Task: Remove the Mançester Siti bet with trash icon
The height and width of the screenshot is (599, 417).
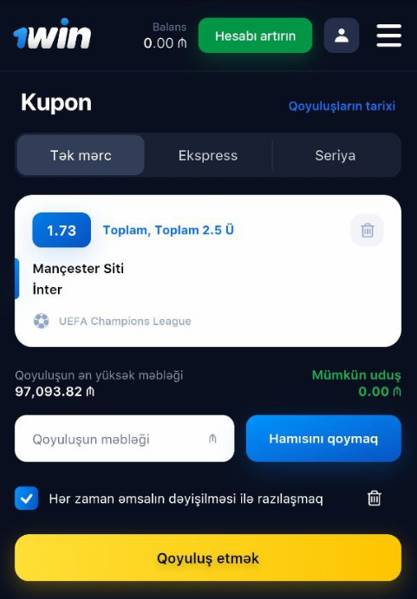Action: [367, 230]
